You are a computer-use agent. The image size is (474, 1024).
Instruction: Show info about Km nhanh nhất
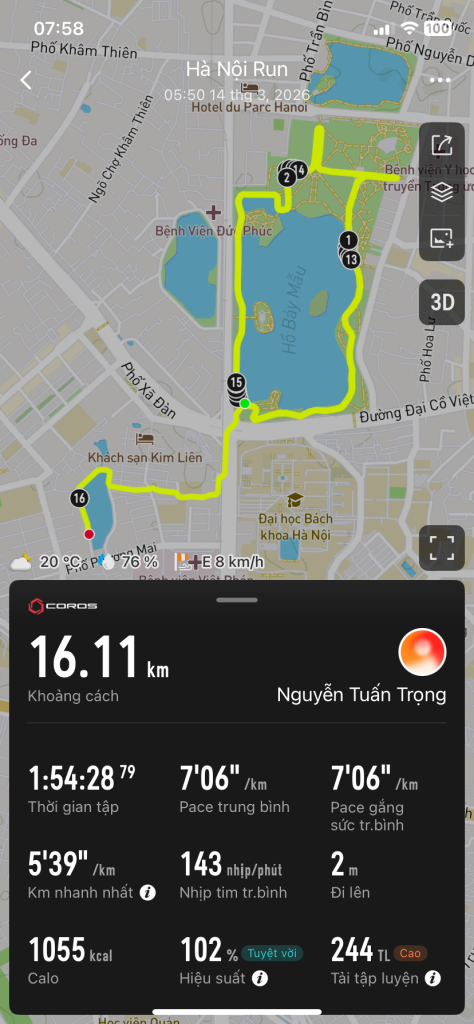148,892
